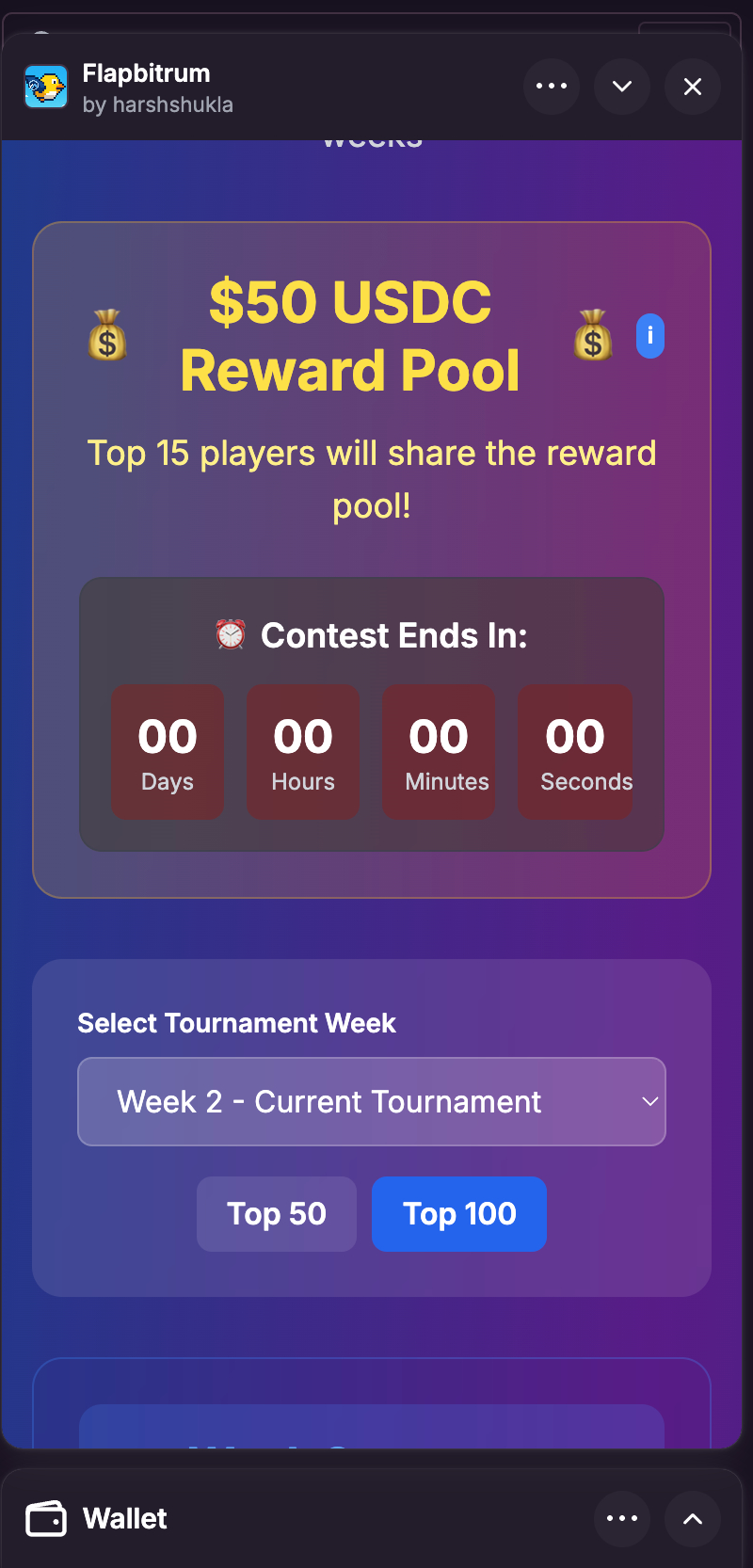
Task: Select the Top 50 leaderboard
Action: 277,1214
